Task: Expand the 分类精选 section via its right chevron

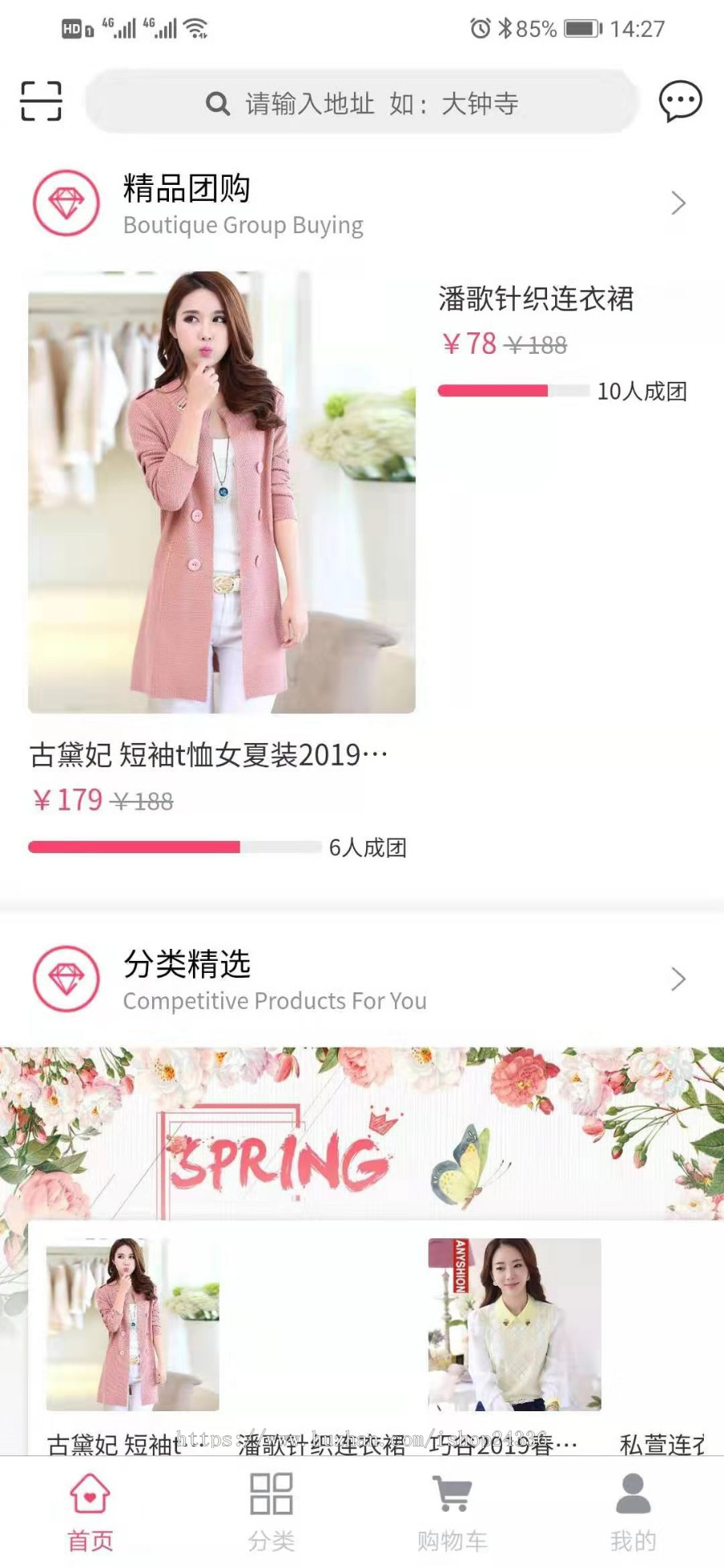Action: (x=678, y=980)
